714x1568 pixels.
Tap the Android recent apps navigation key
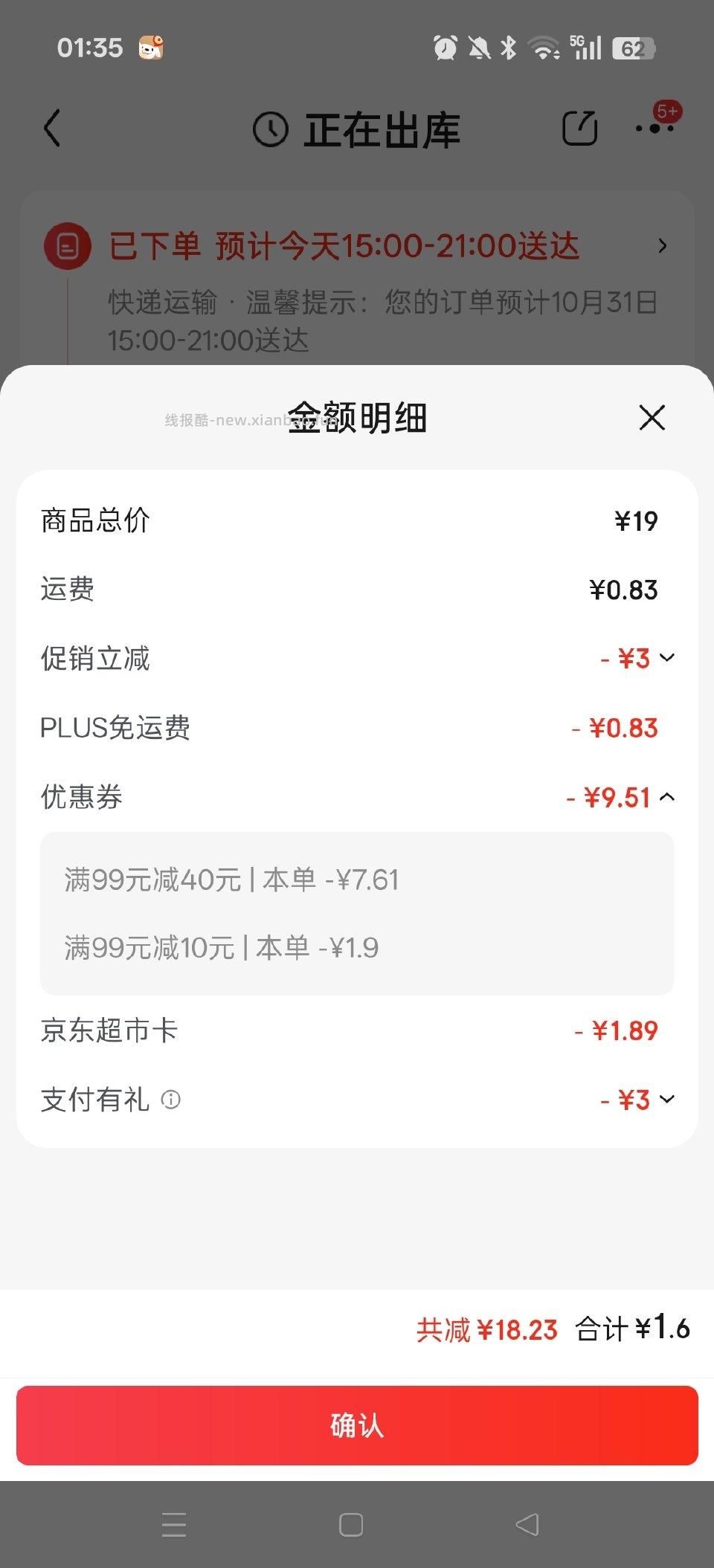pyautogui.click(x=174, y=1525)
